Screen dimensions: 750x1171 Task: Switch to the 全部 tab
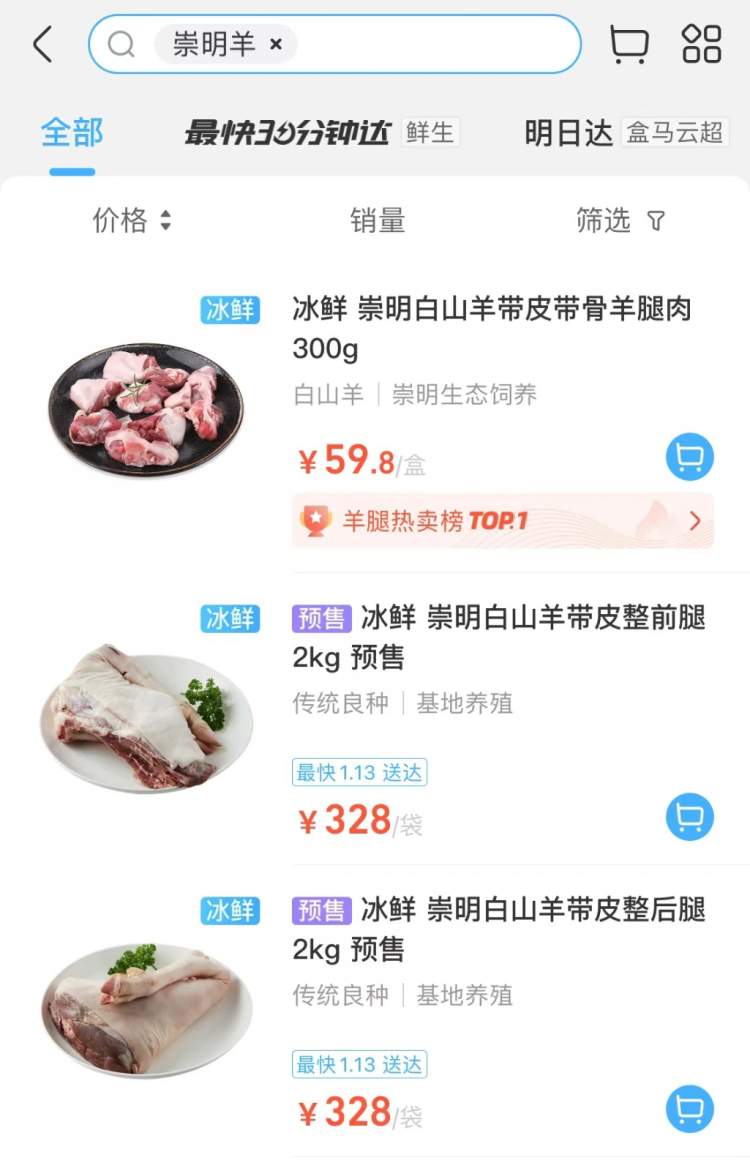click(x=72, y=132)
